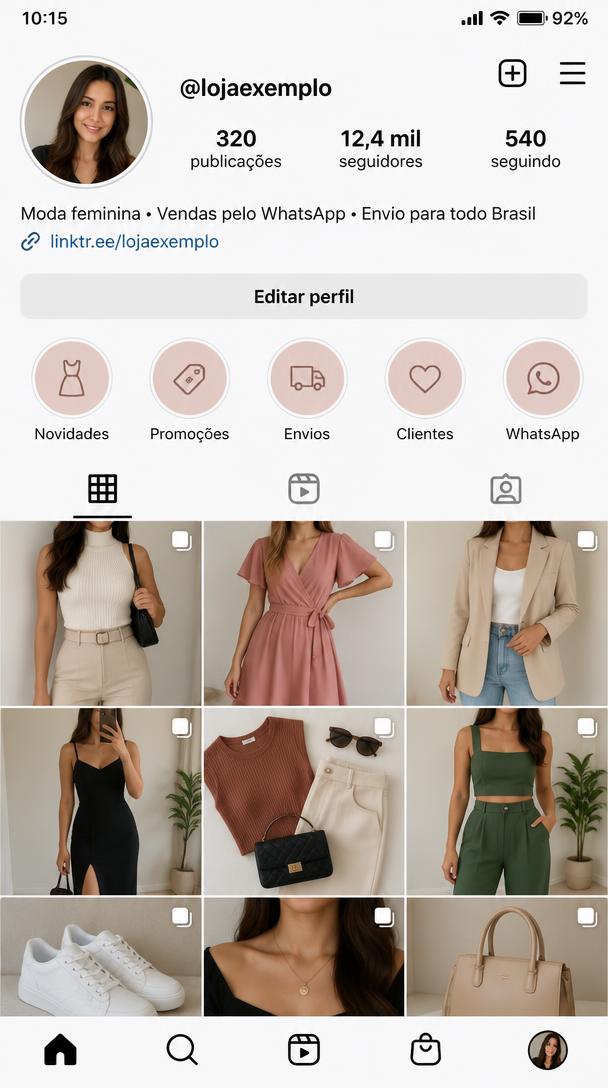
Task: Open search in the bottom bar
Action: [182, 1051]
